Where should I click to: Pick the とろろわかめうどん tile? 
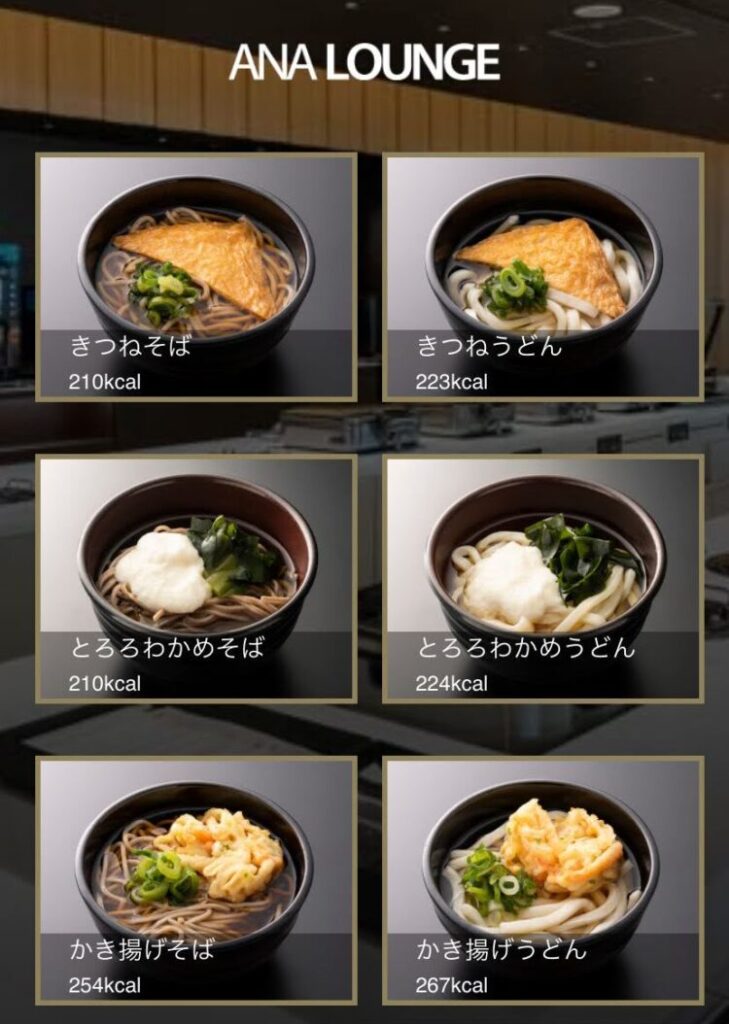[543, 579]
